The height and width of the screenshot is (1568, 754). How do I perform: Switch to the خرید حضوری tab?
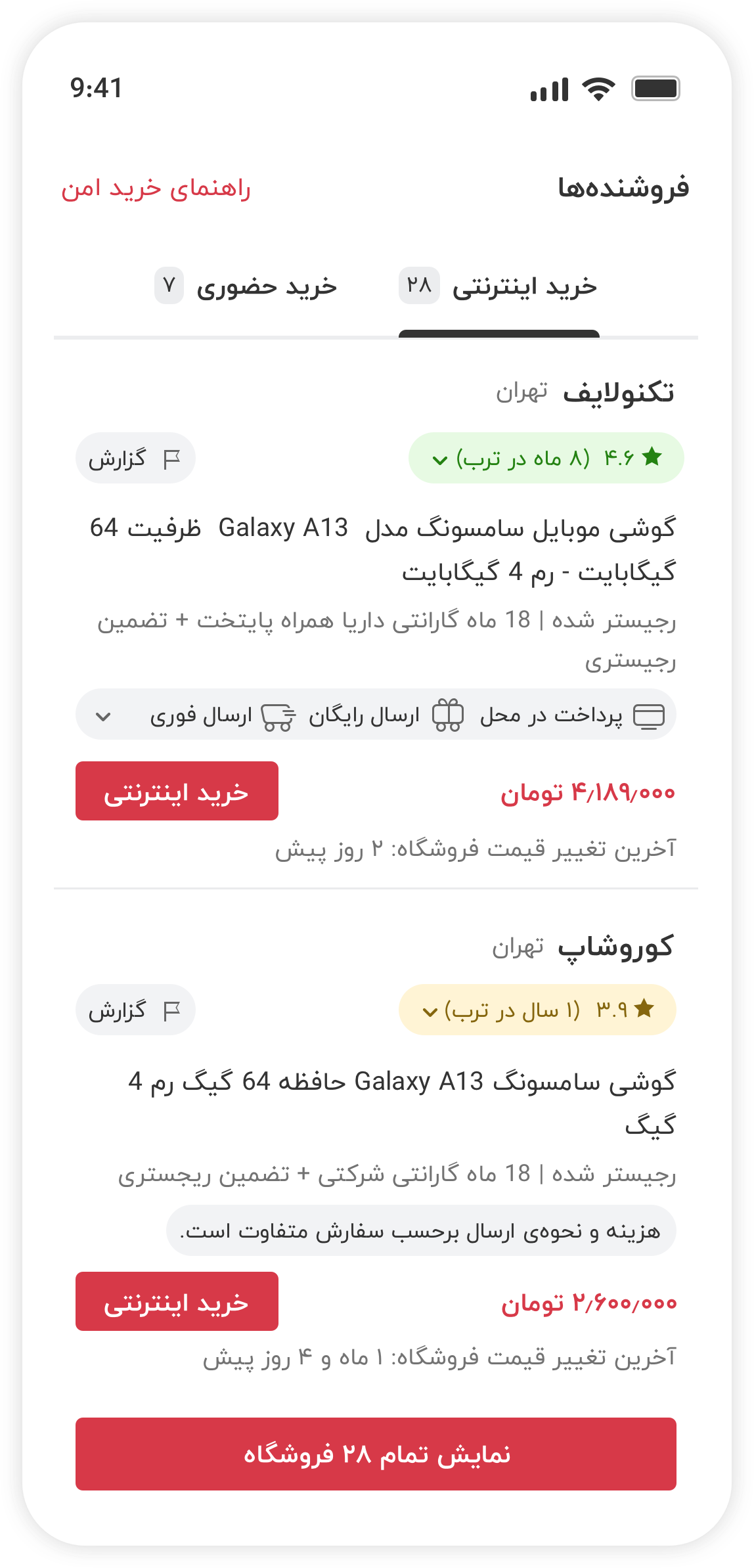246,286
